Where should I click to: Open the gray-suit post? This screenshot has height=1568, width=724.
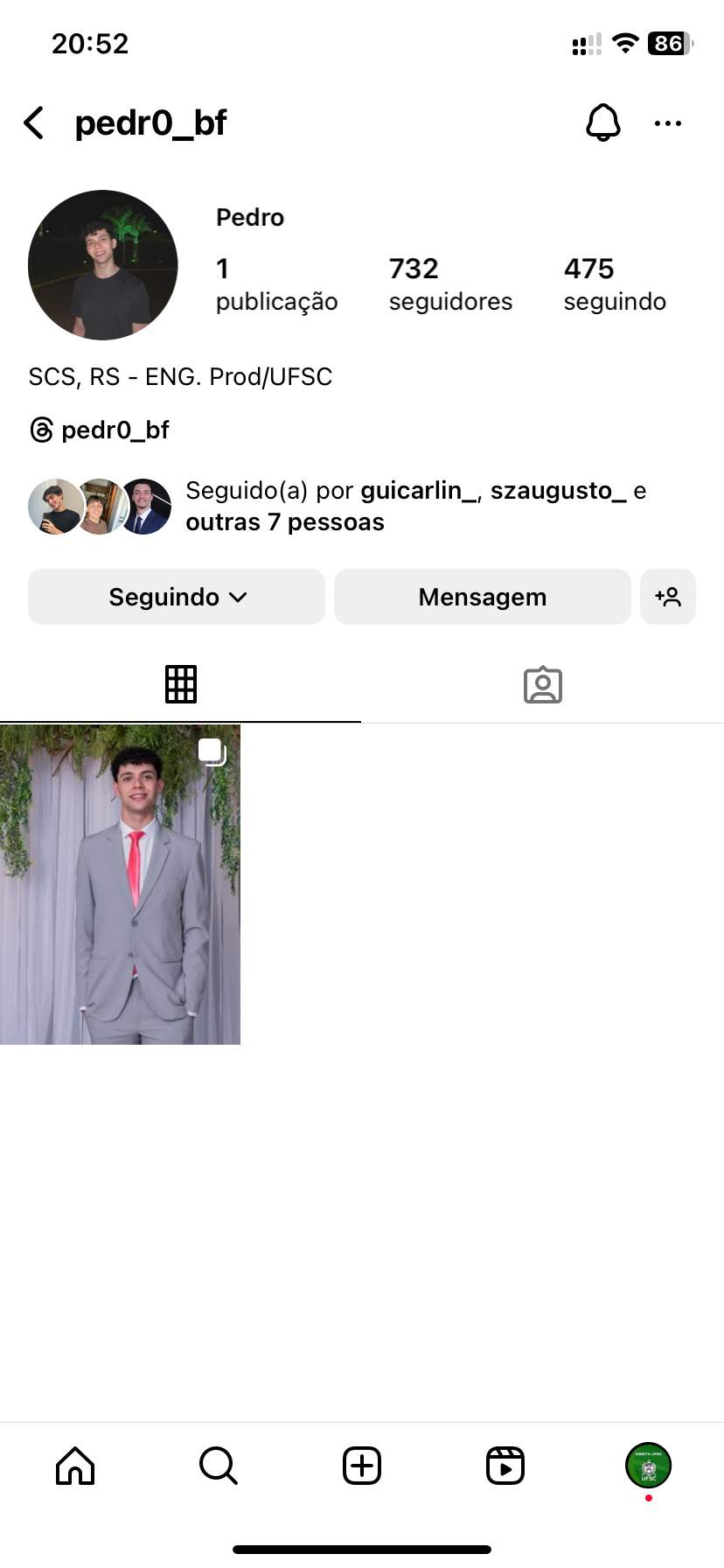coord(121,884)
